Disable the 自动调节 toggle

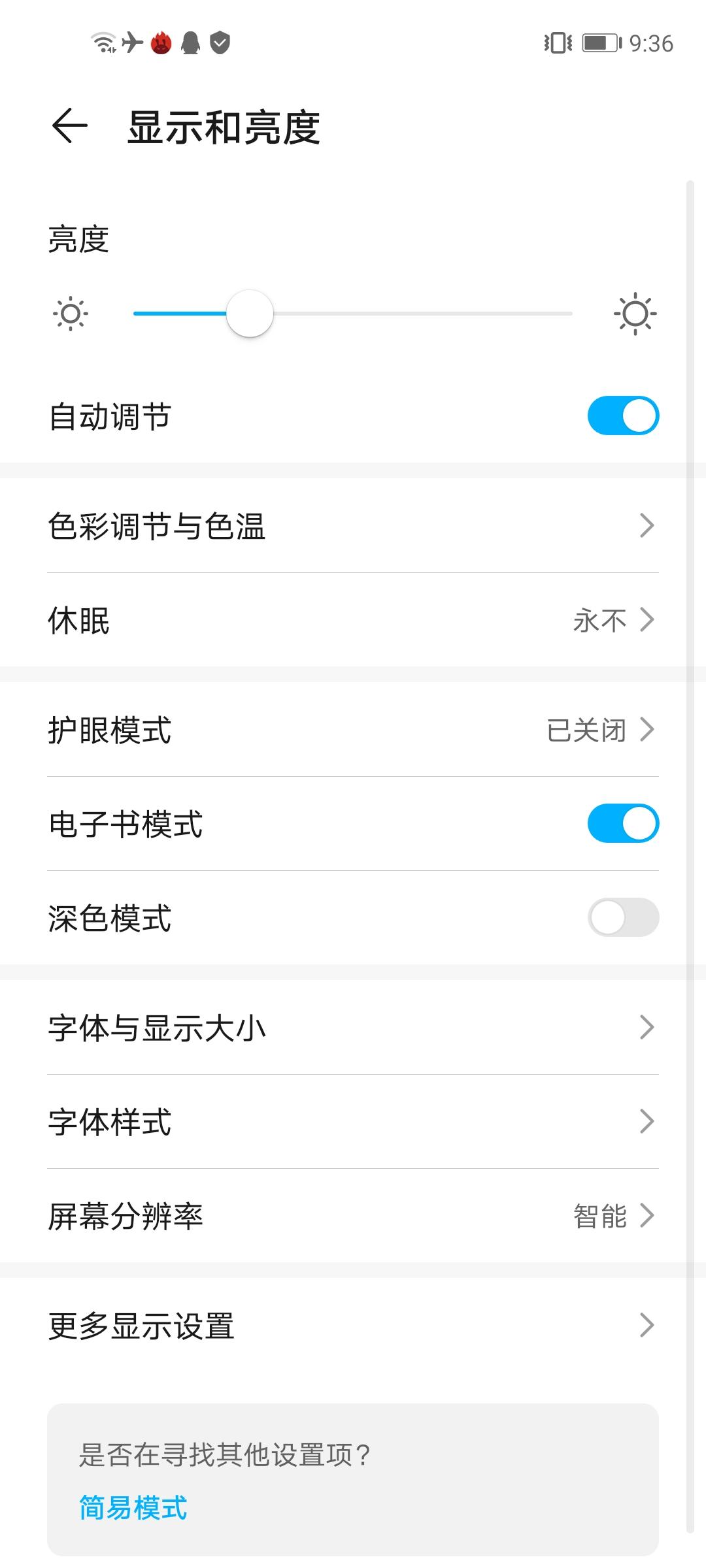(622, 415)
